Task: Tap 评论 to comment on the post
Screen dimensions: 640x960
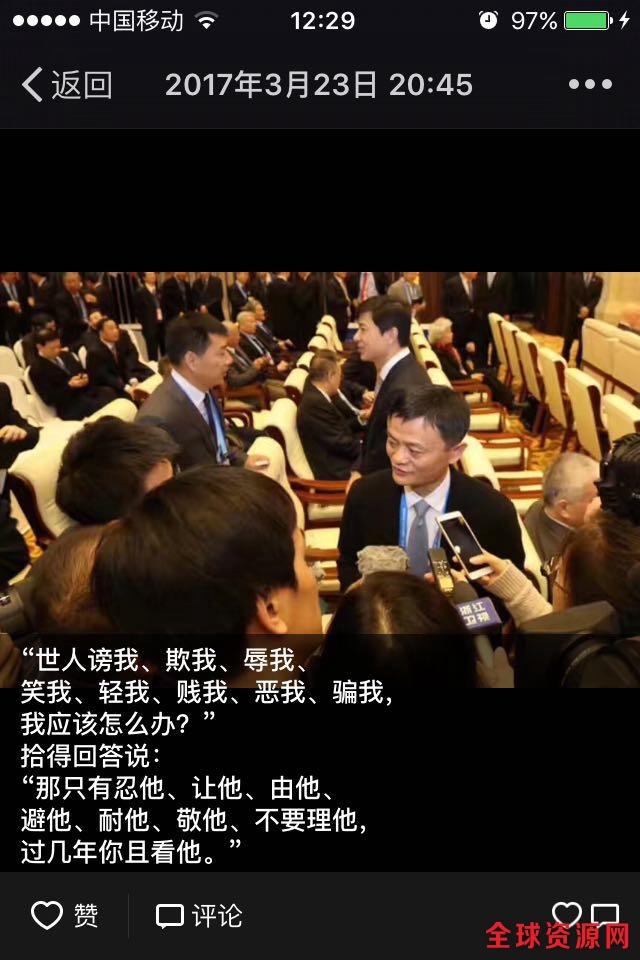Action: pos(199,915)
